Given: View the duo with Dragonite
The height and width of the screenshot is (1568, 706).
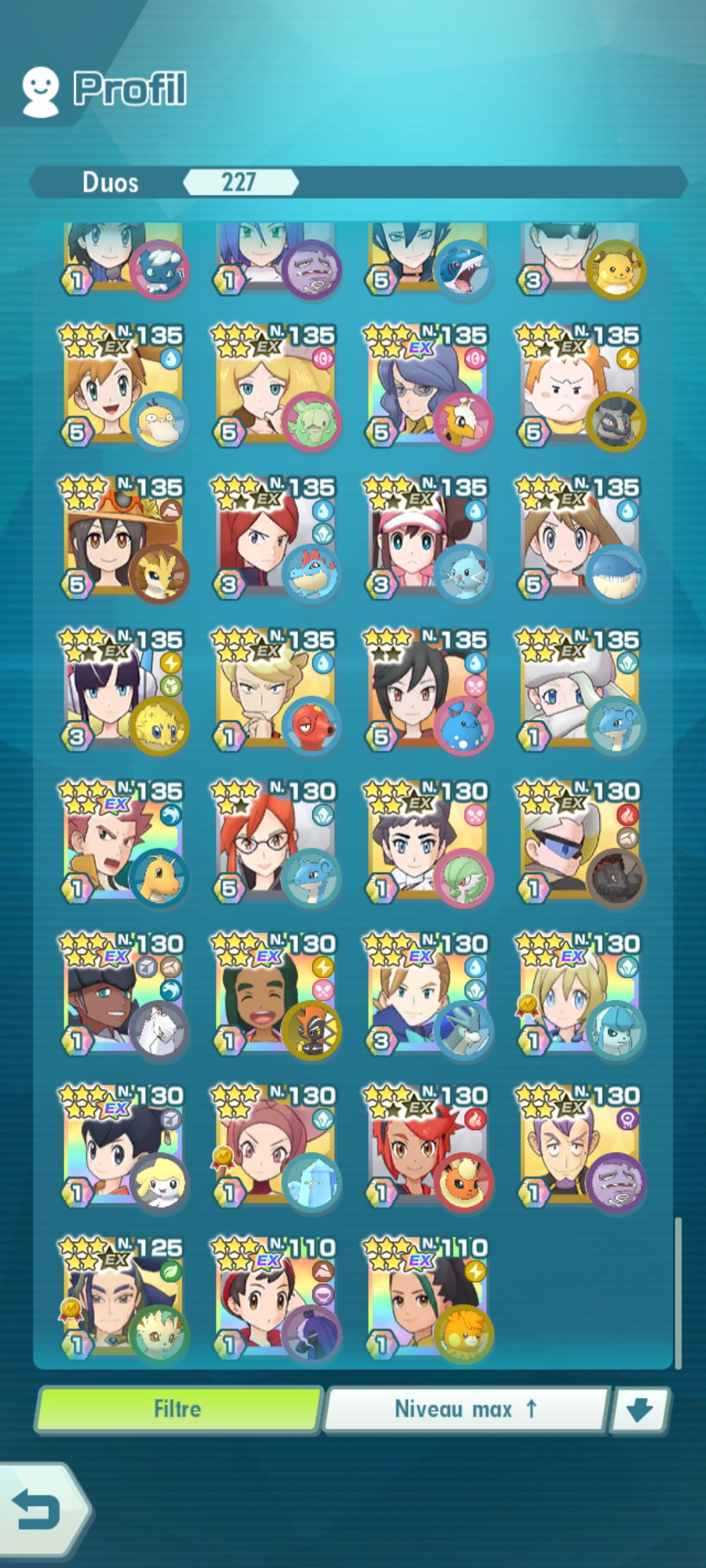Looking at the screenshot, I should (x=124, y=843).
